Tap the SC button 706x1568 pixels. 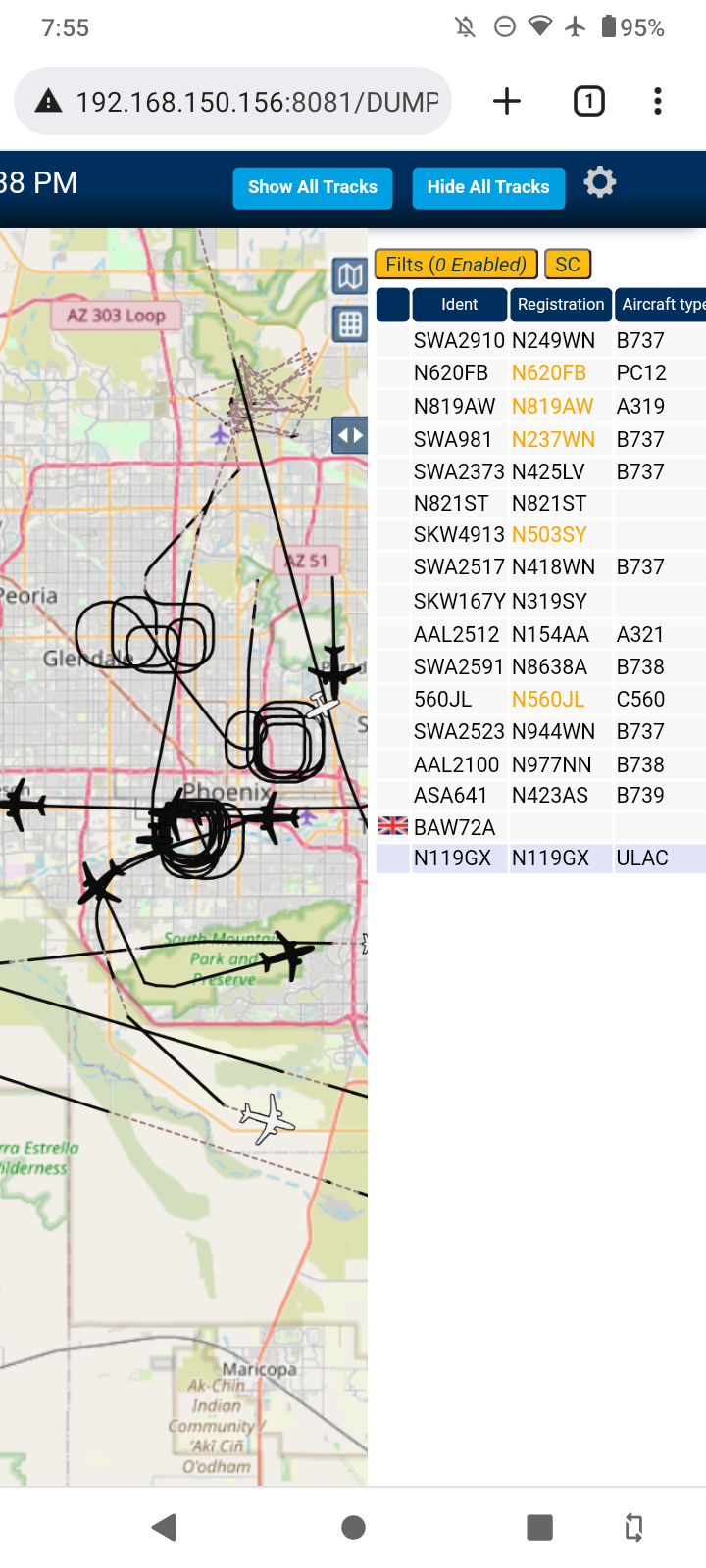[568, 265]
